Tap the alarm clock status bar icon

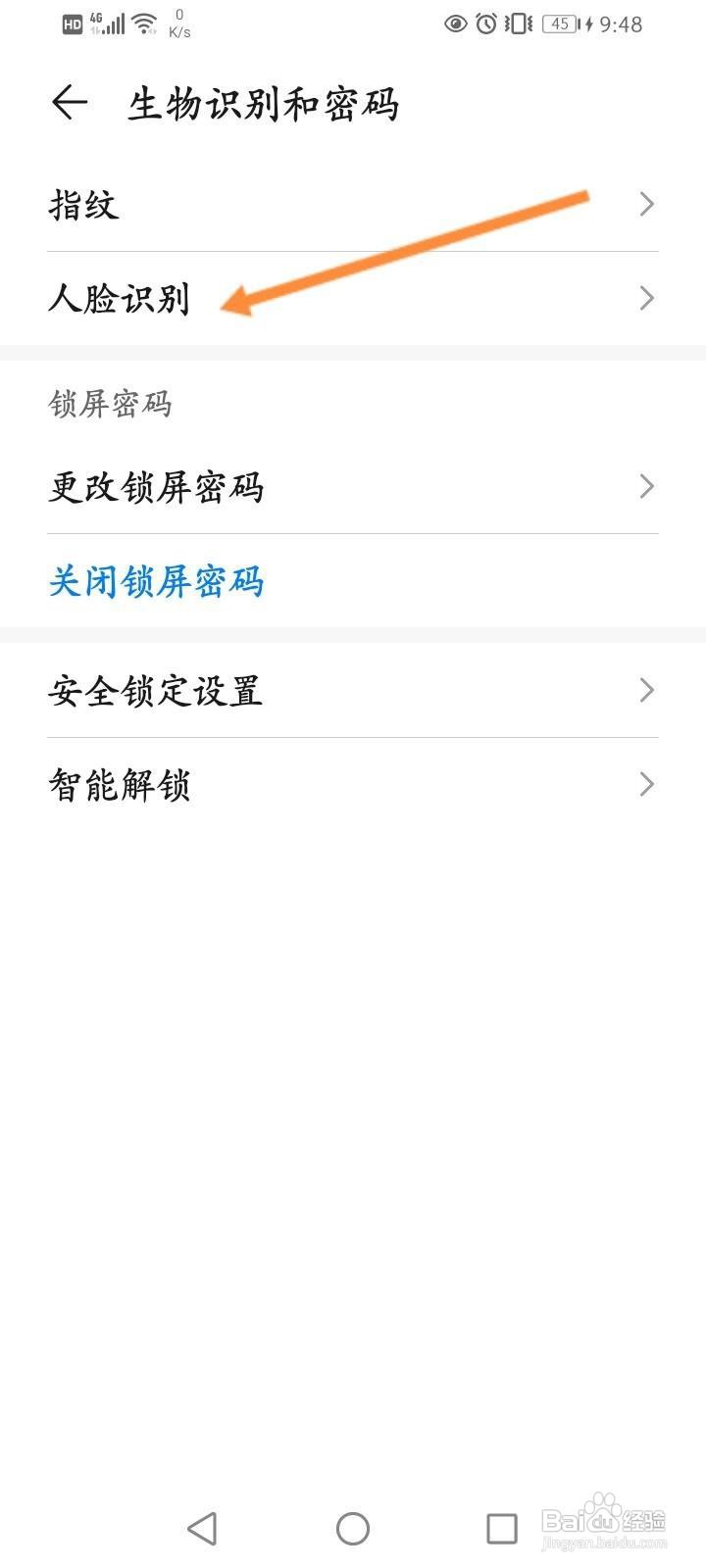pos(487,24)
